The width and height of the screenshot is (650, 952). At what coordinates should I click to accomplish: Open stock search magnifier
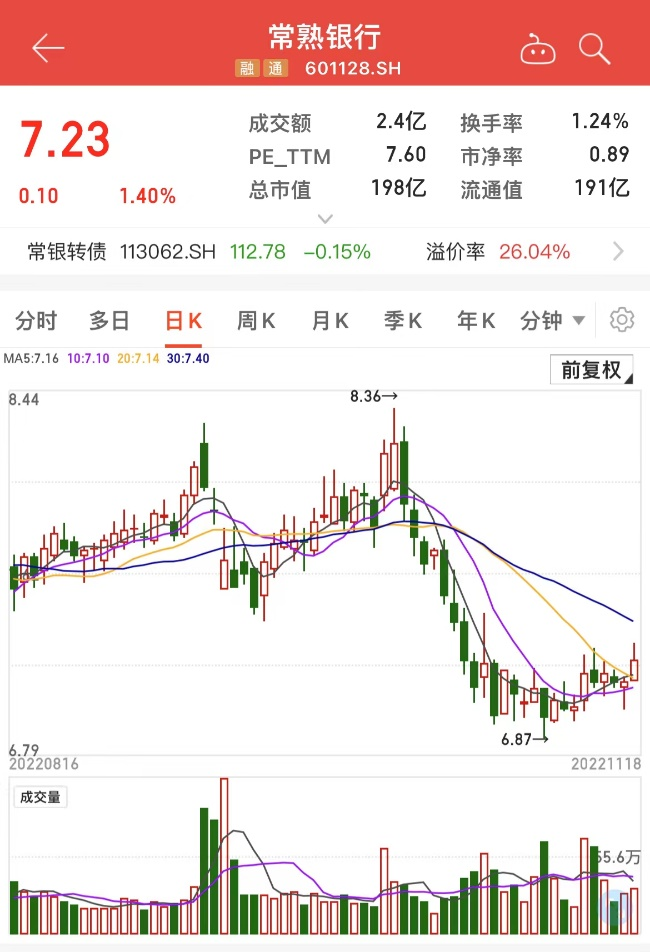tap(595, 48)
